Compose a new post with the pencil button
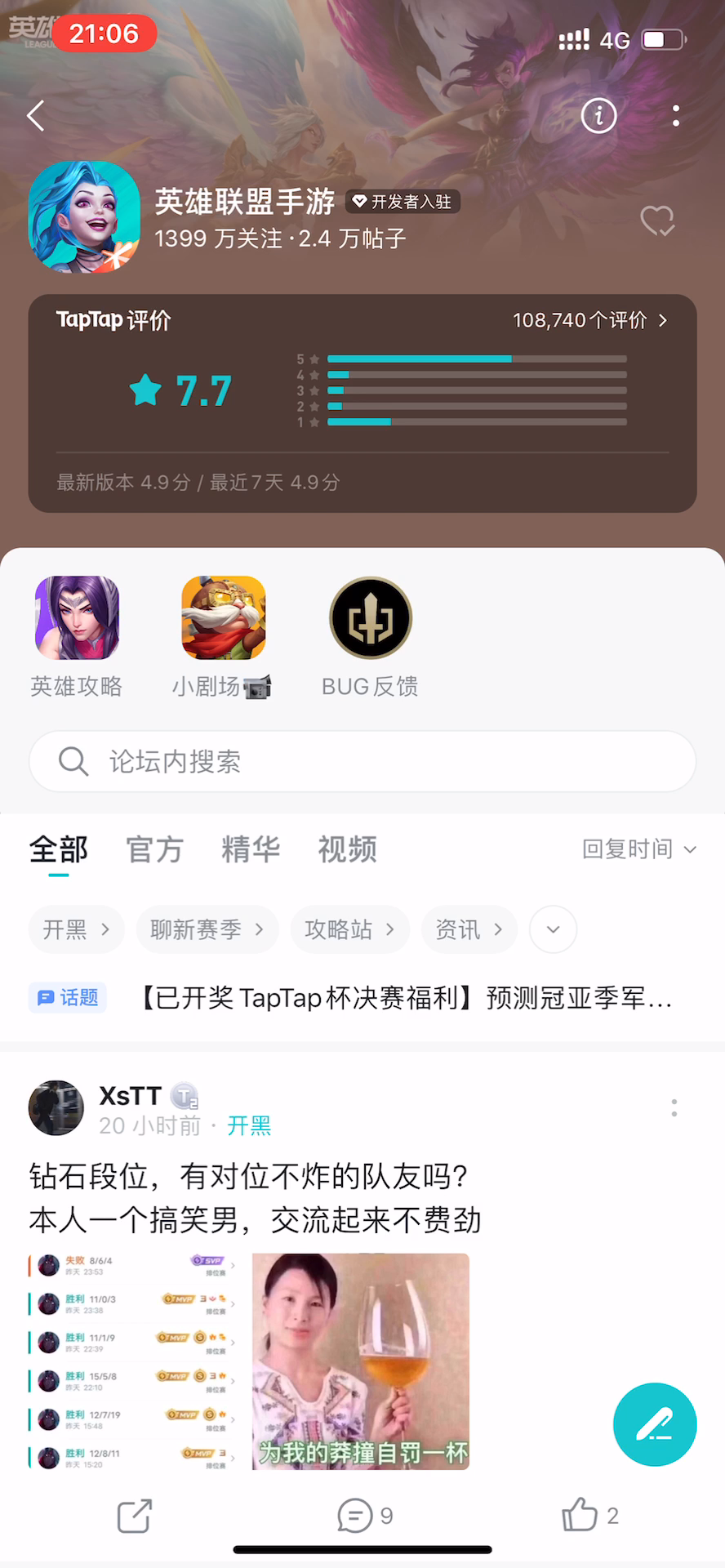725x1568 pixels. click(655, 1424)
